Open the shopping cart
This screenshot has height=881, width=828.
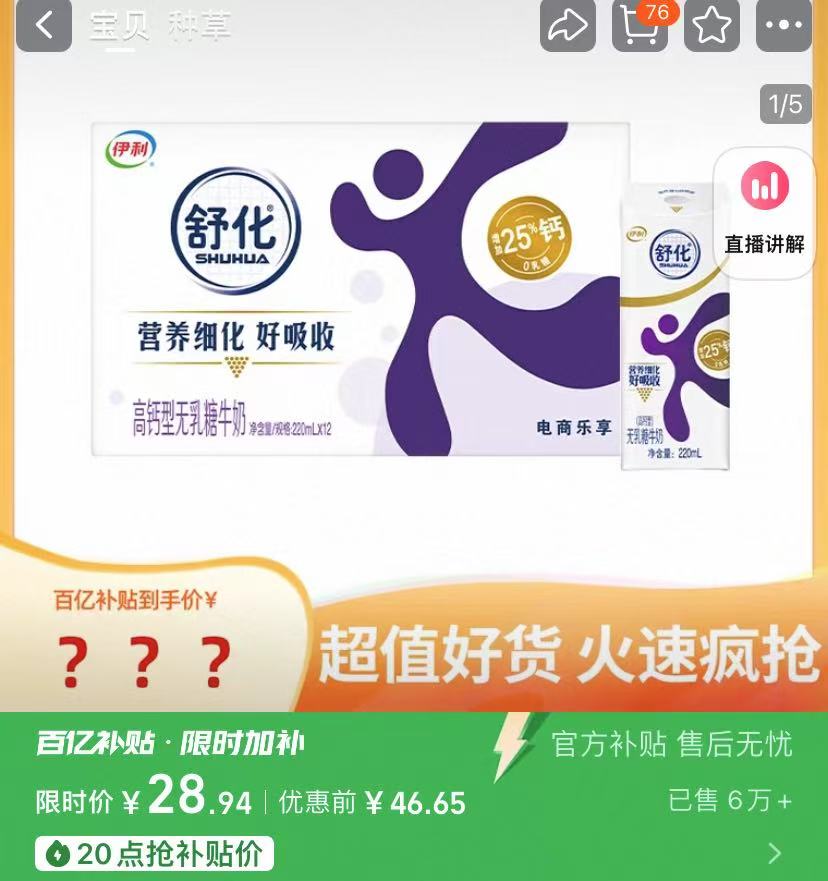(640, 26)
